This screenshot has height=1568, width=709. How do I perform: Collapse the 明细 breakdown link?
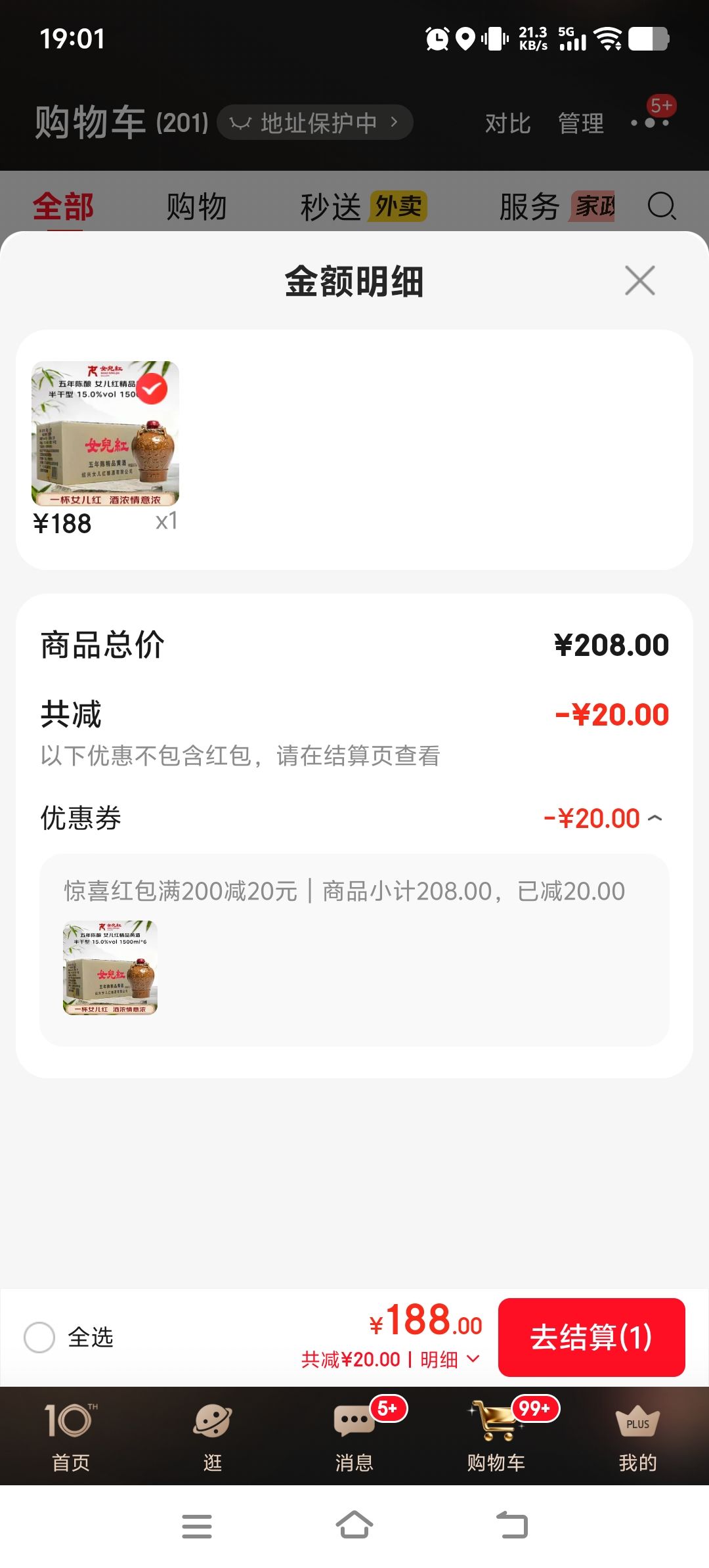click(450, 1359)
